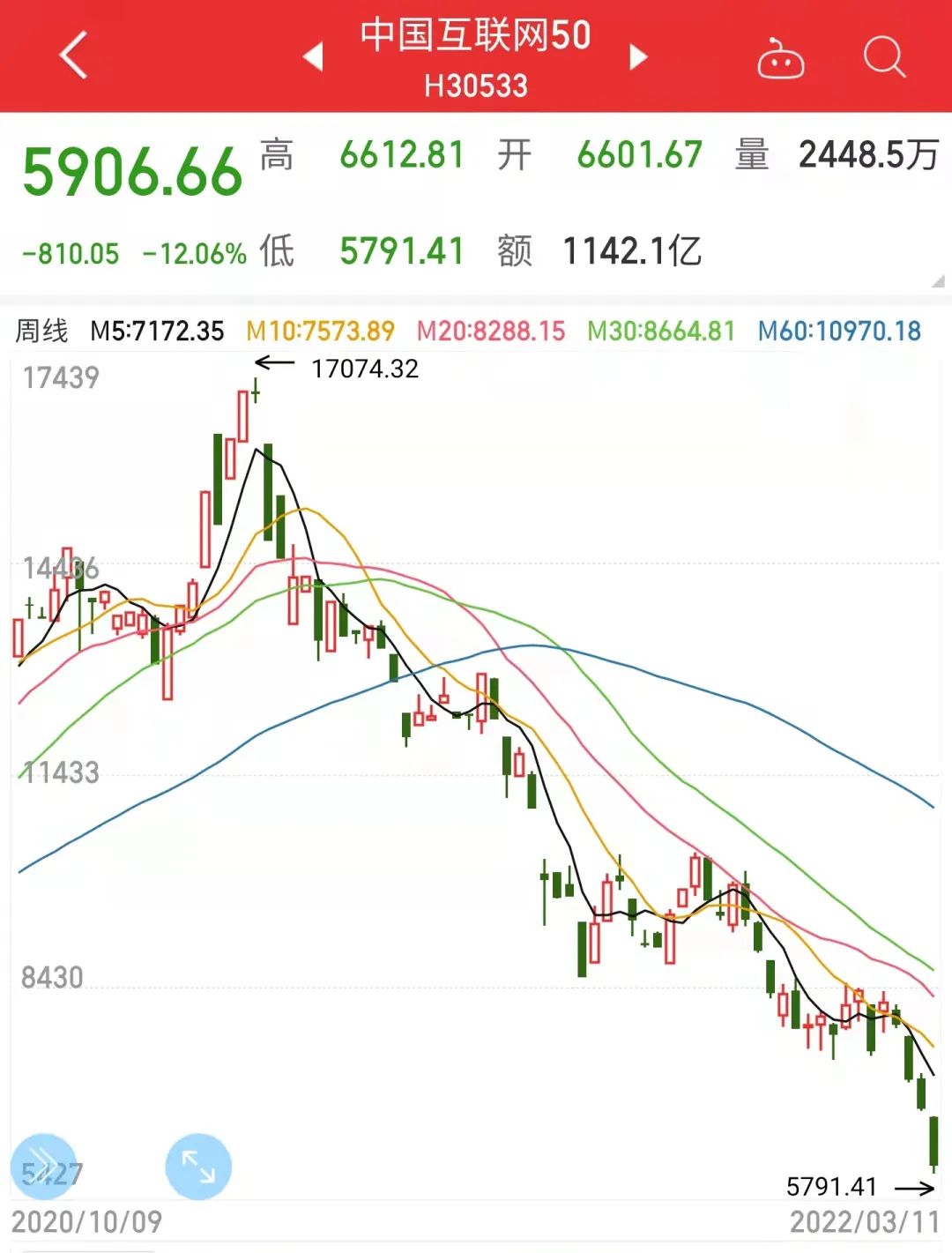The image size is (952, 1253).
Task: Expand the quote details corner arrow
Action: click(938, 281)
